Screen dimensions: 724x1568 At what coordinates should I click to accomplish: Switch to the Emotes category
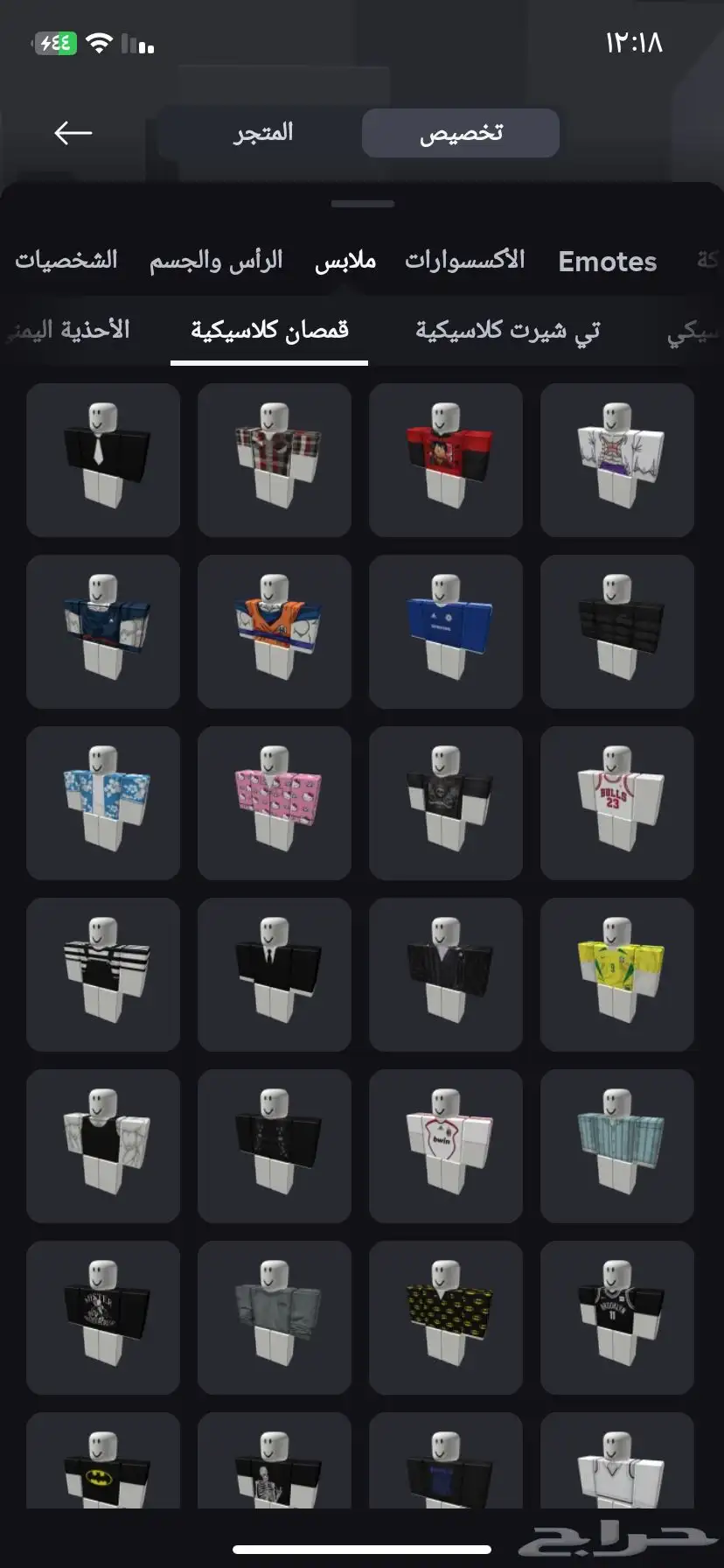(x=608, y=262)
